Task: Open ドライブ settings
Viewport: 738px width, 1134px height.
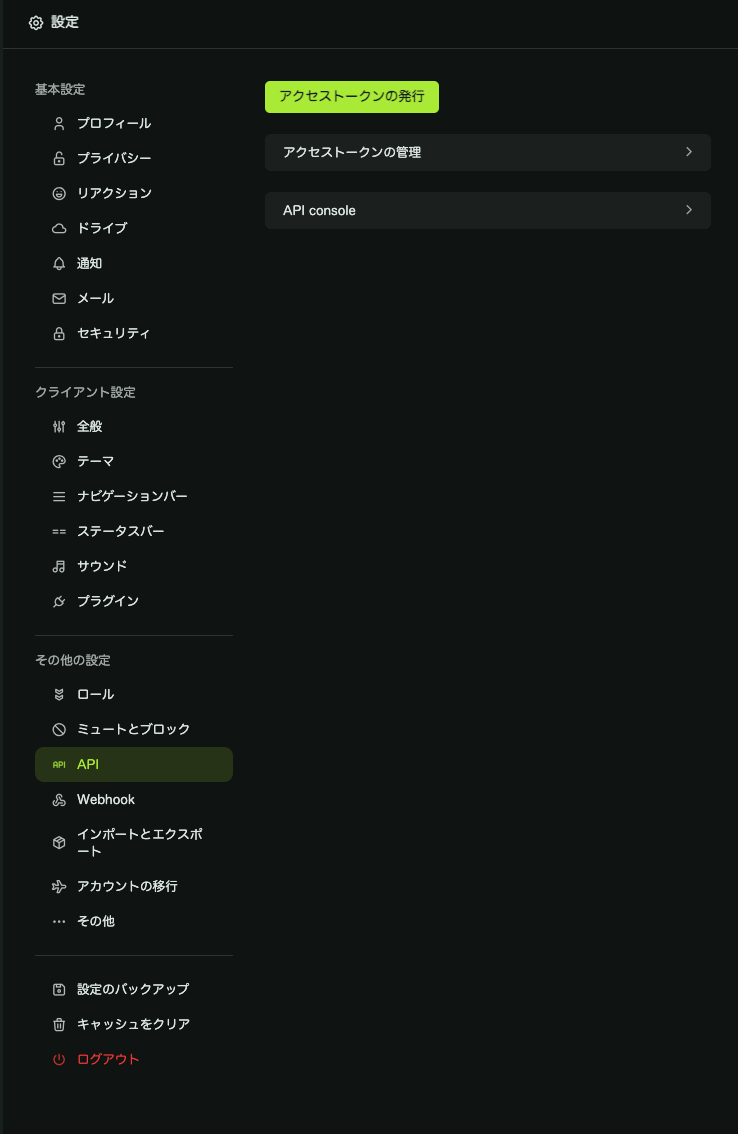Action: coord(102,228)
